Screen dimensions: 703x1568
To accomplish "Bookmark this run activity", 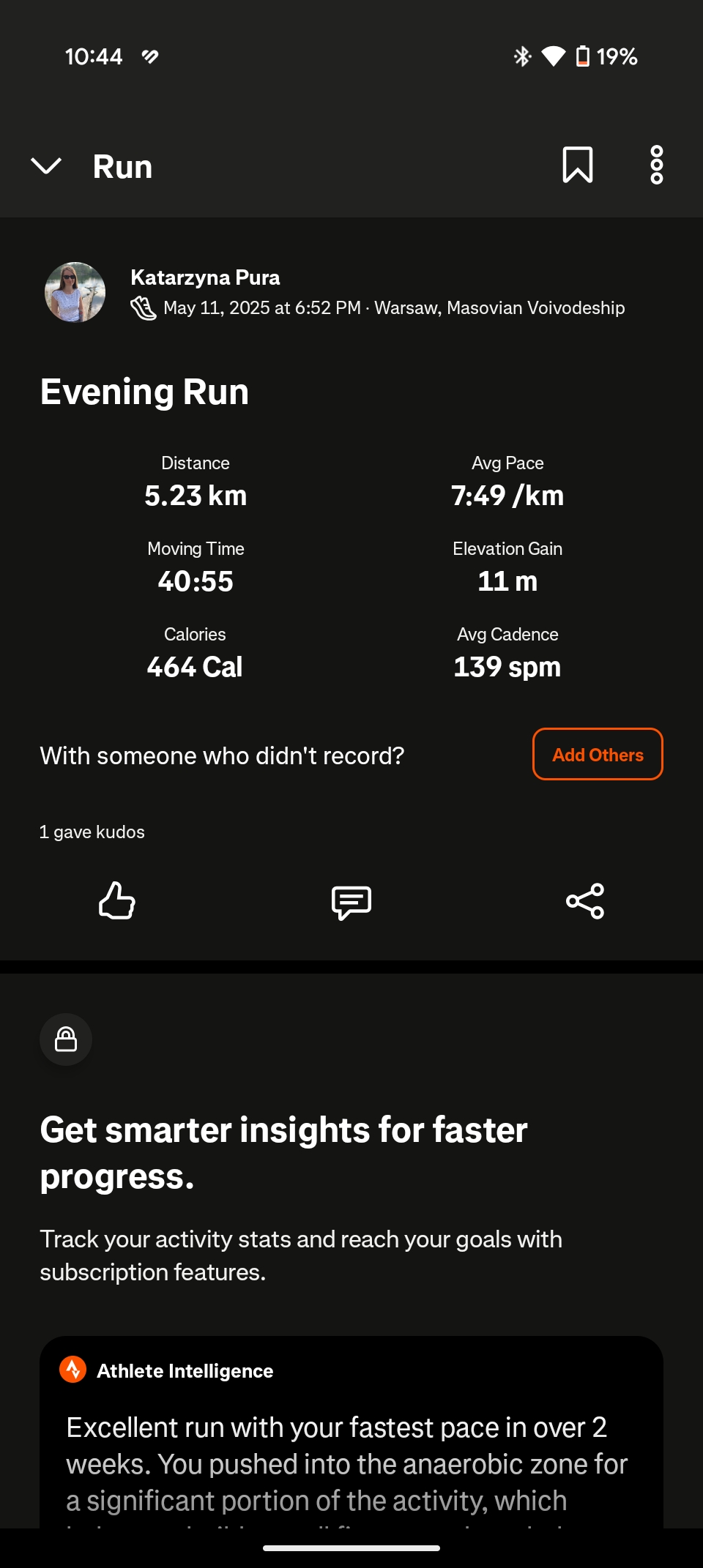I will click(578, 165).
